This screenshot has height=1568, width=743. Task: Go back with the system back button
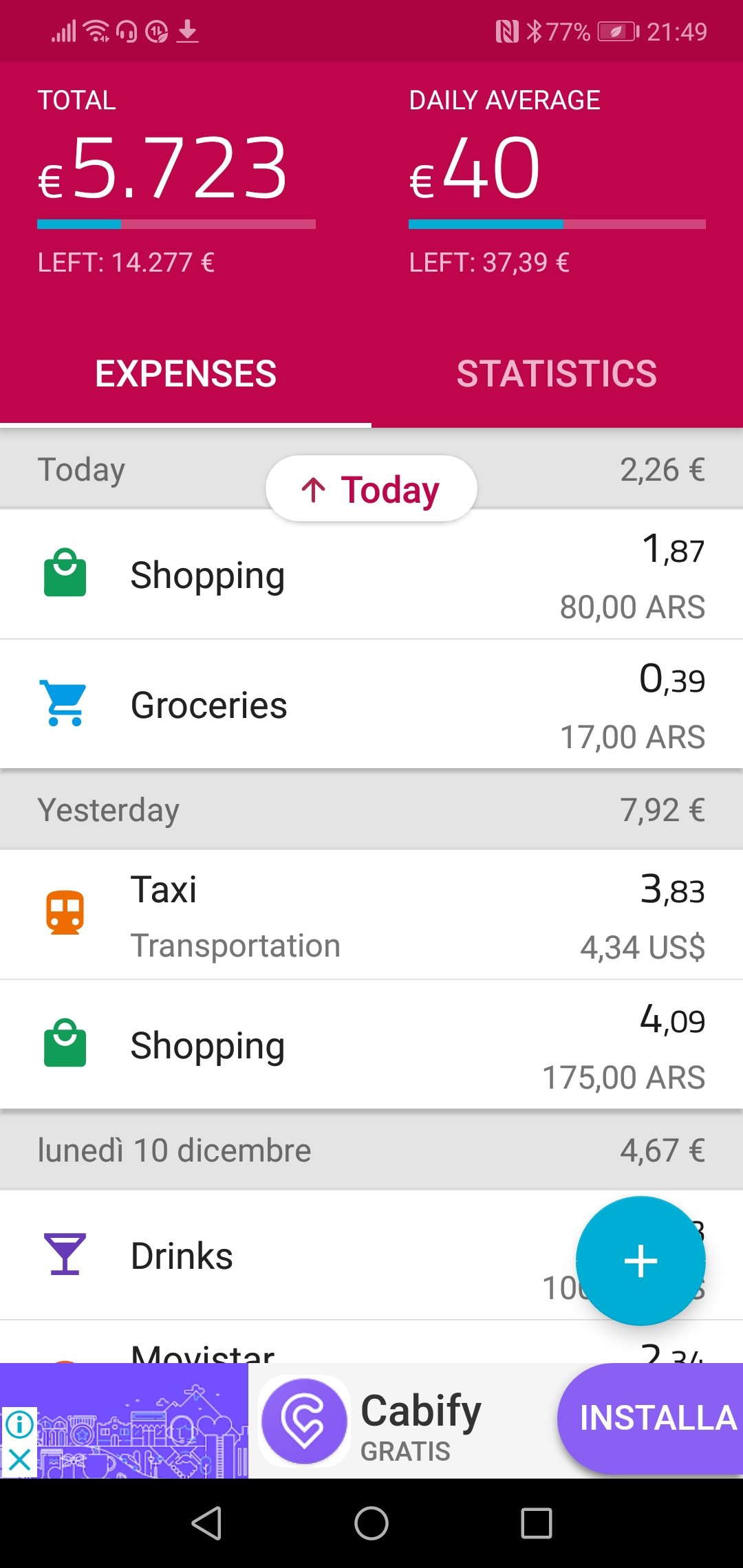[x=206, y=1523]
